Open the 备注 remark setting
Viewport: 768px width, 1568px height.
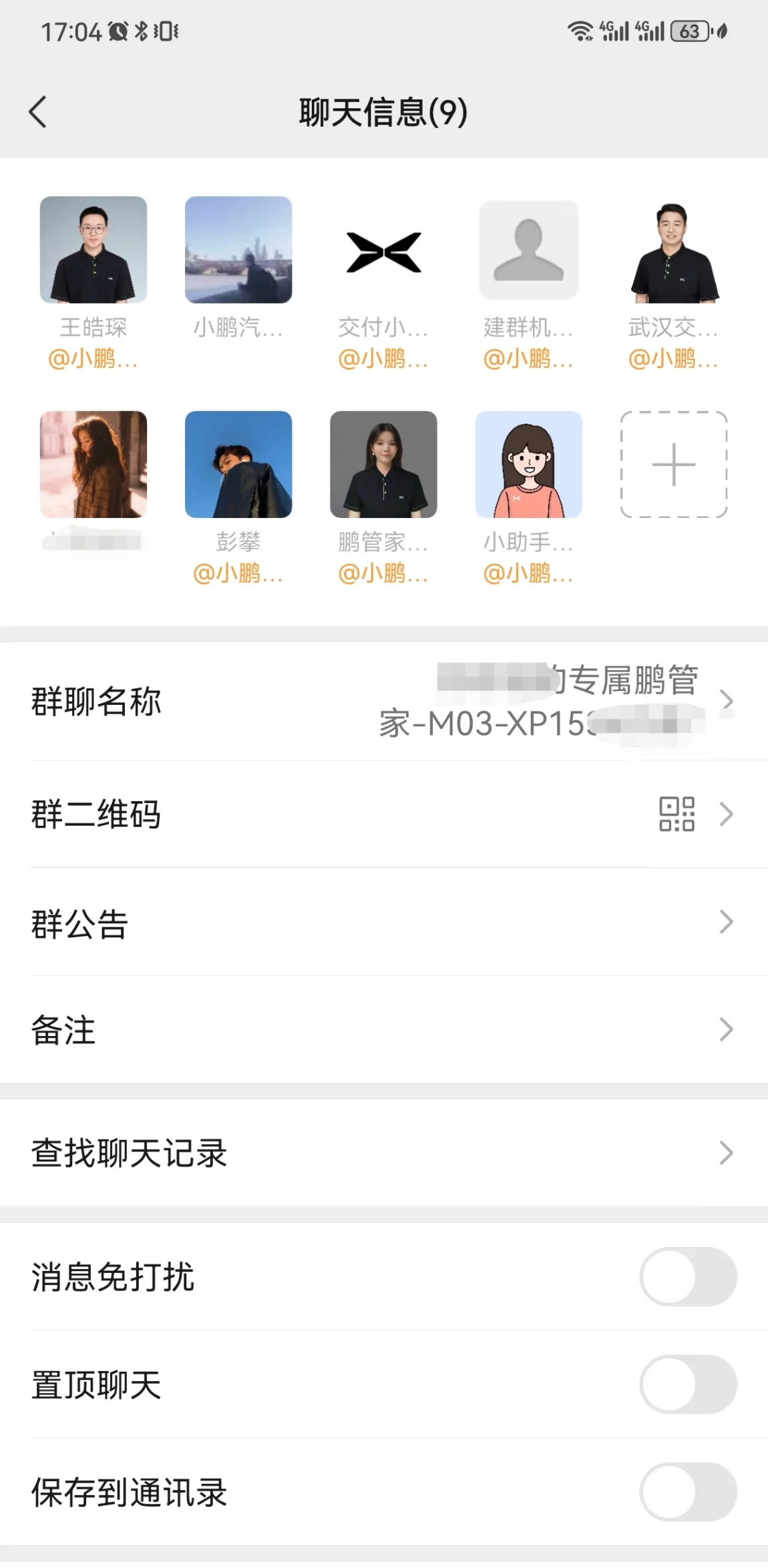(383, 1030)
